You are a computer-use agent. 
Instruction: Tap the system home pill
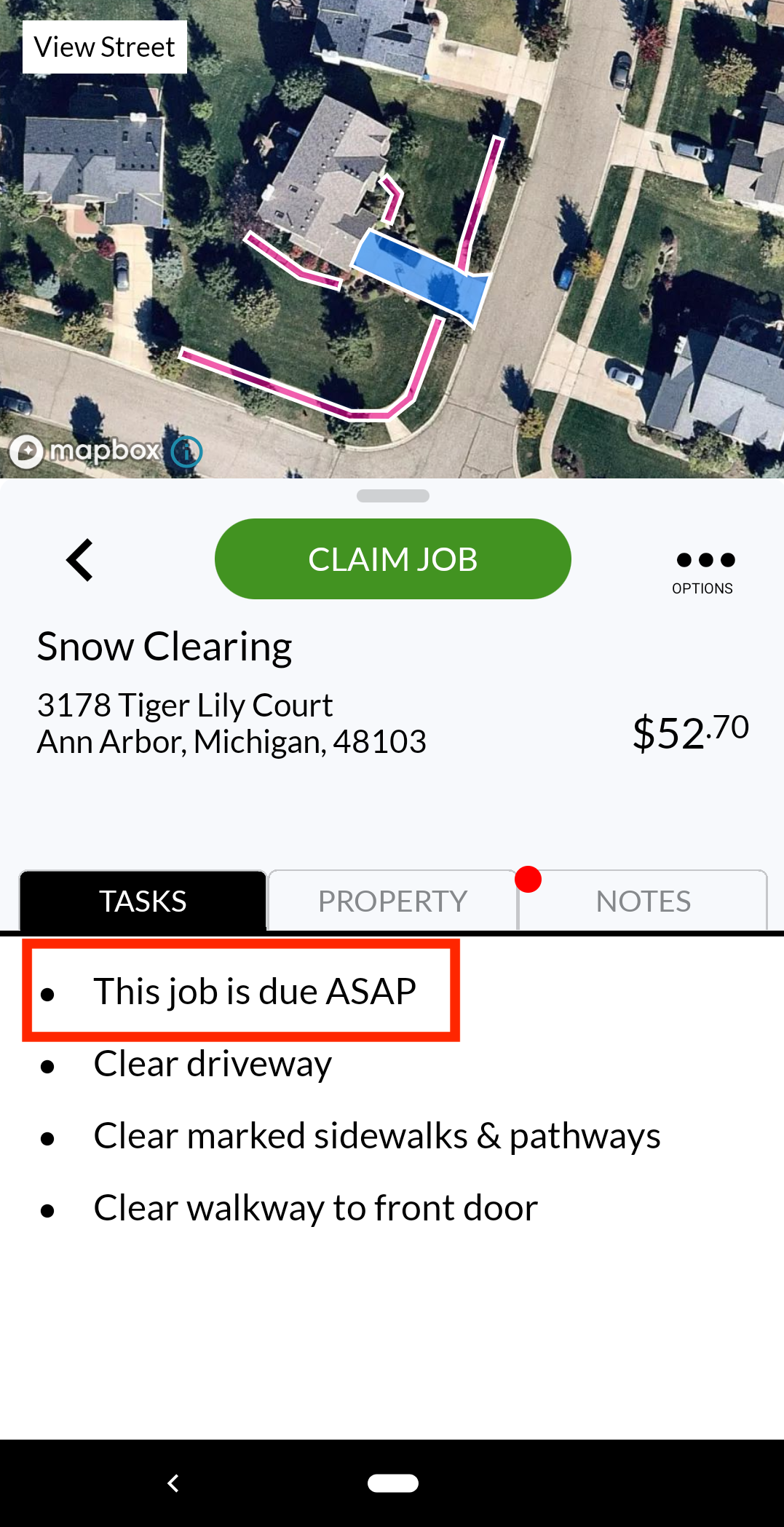click(x=392, y=1483)
